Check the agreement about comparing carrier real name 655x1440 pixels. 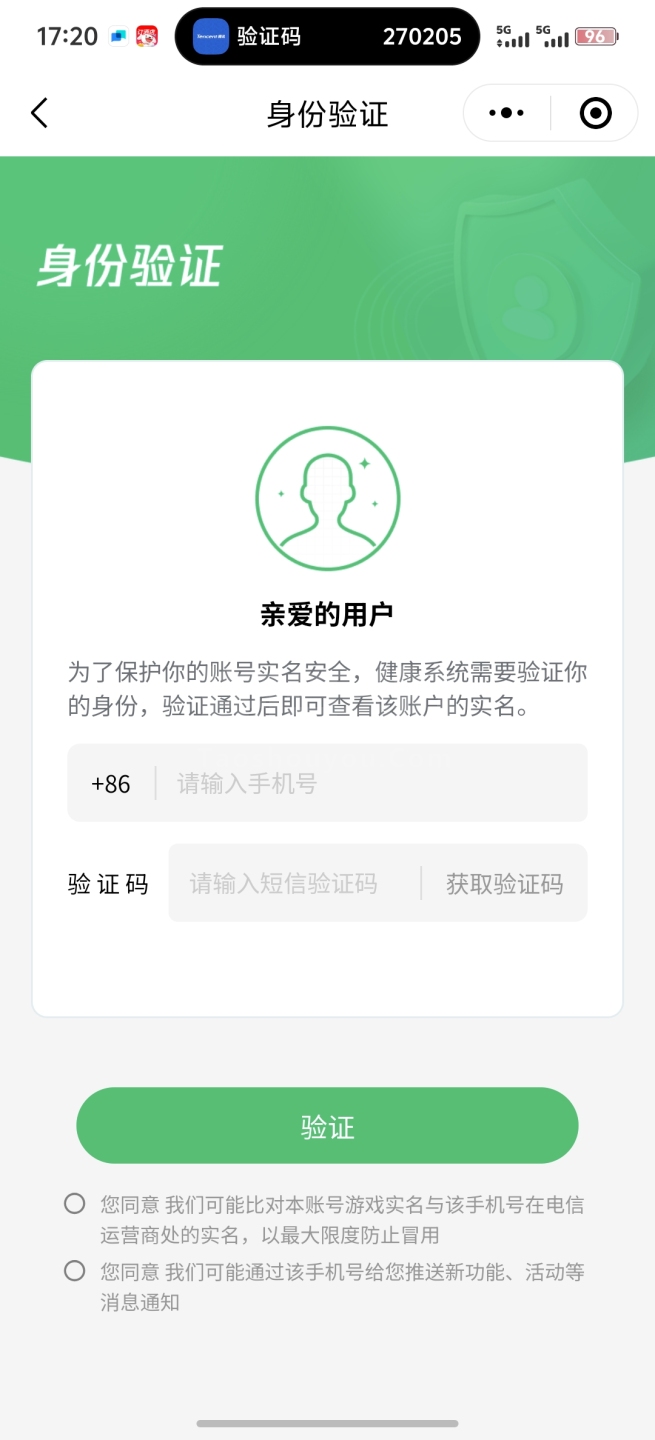coord(74,1204)
